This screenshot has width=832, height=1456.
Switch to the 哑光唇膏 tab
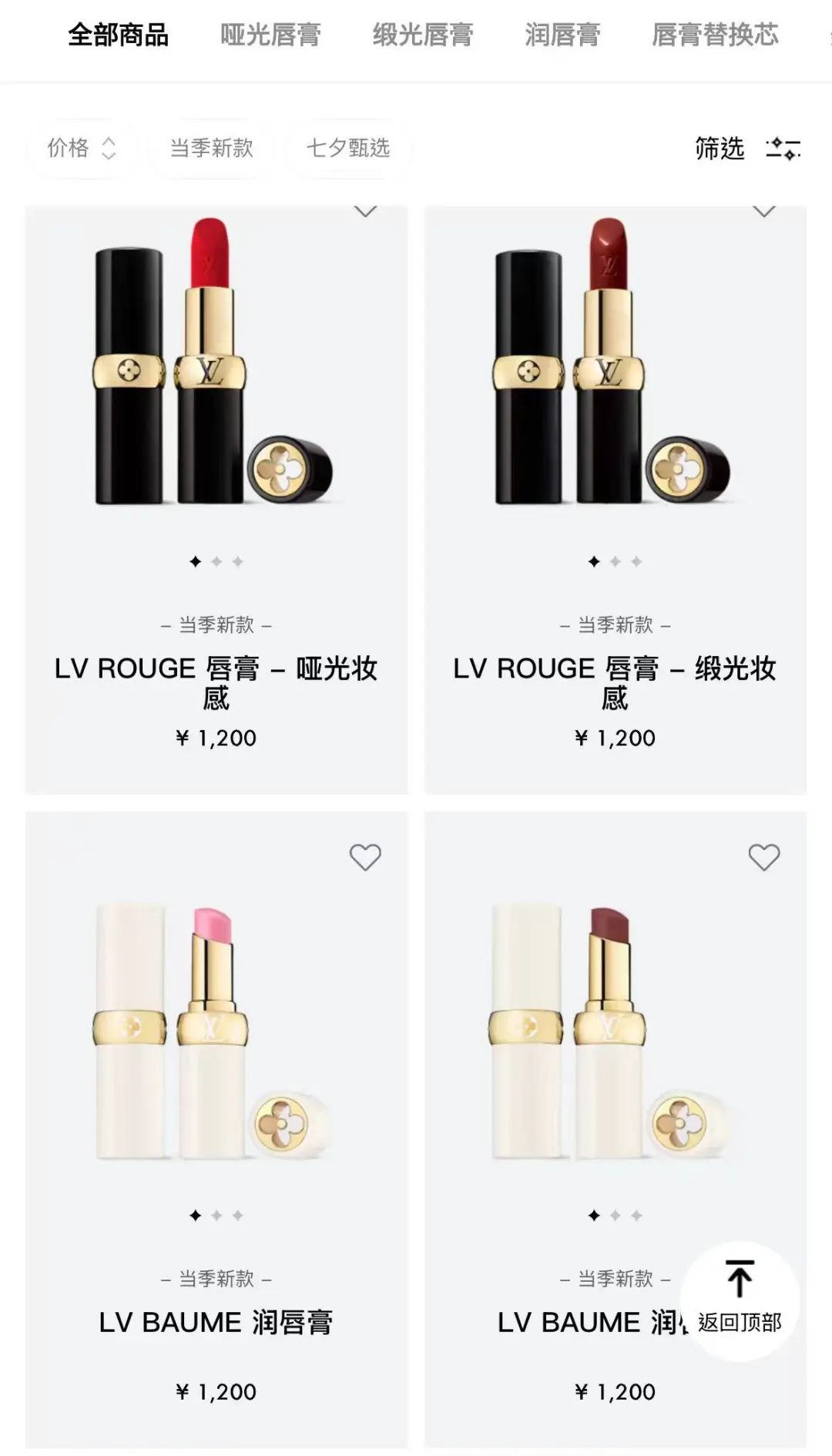click(270, 35)
